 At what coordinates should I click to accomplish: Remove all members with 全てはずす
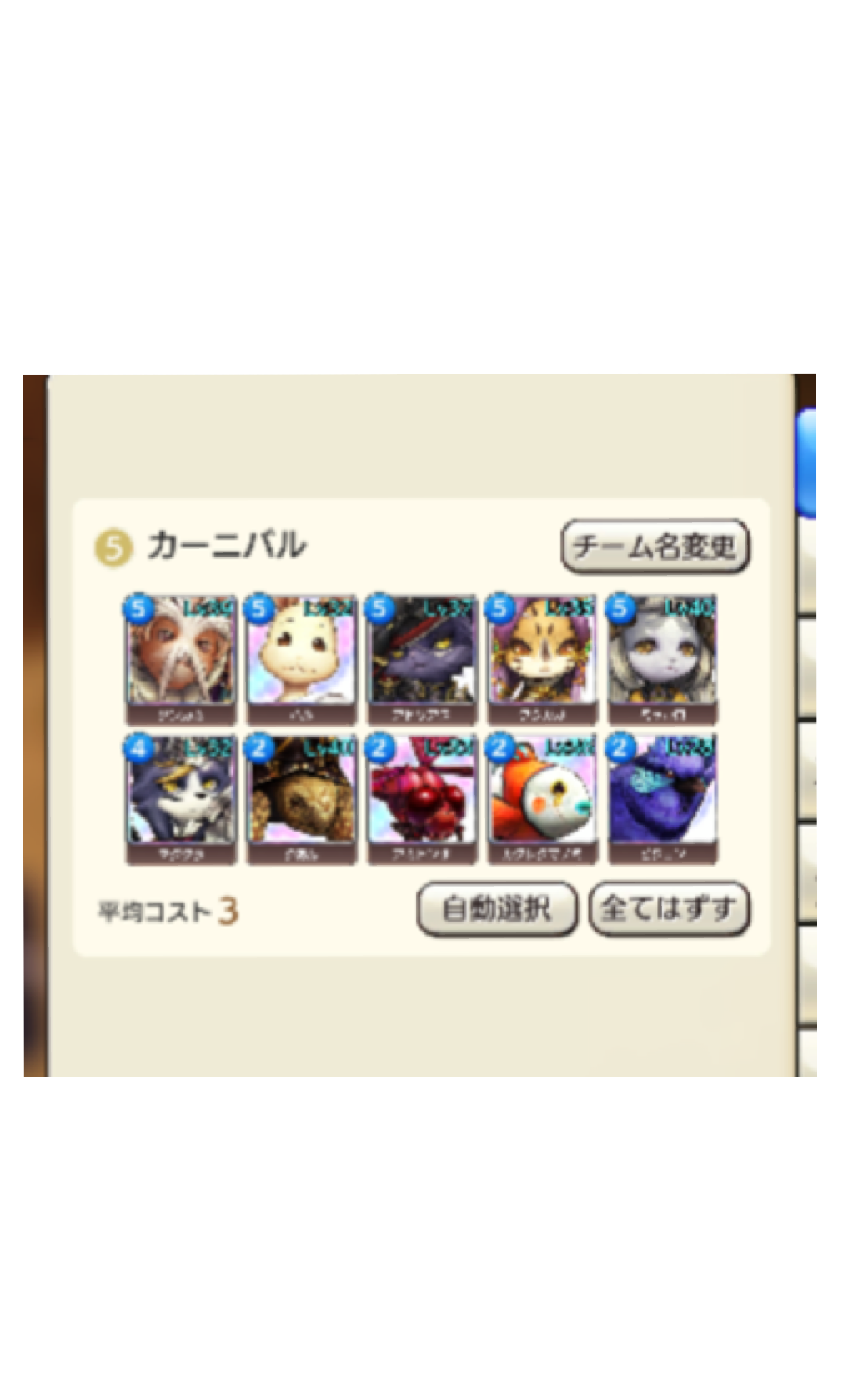tap(669, 908)
